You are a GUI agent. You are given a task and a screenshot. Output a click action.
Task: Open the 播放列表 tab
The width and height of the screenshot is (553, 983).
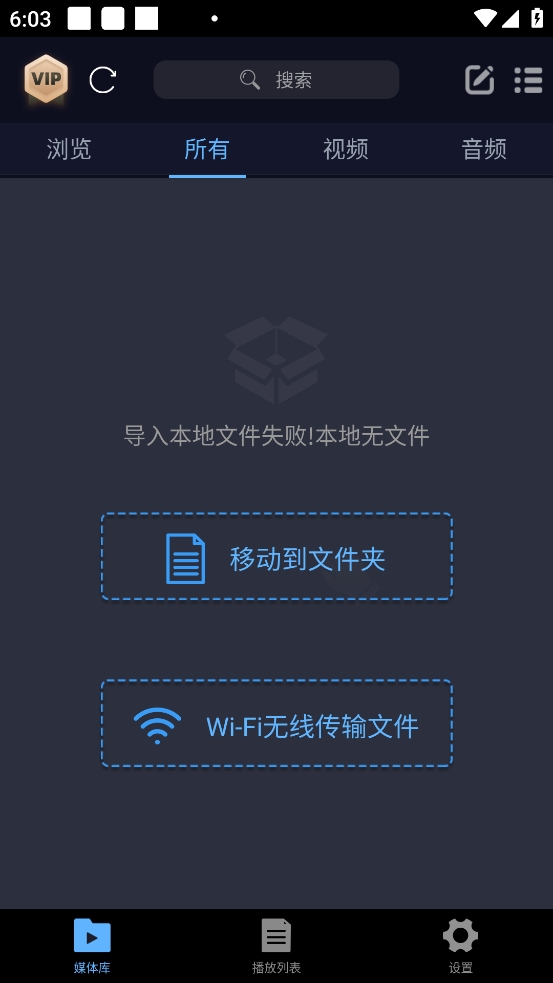pyautogui.click(x=276, y=945)
